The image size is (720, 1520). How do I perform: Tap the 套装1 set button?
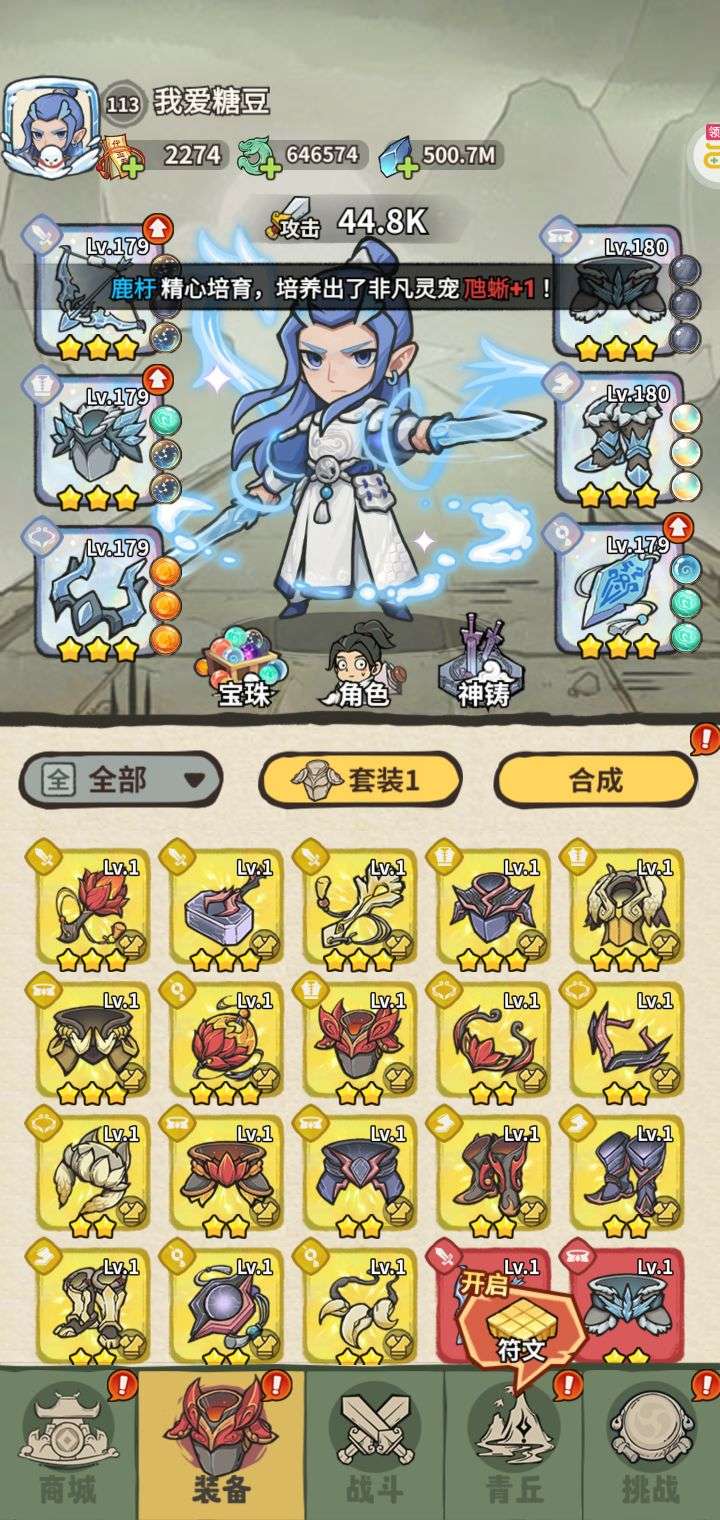click(x=360, y=779)
